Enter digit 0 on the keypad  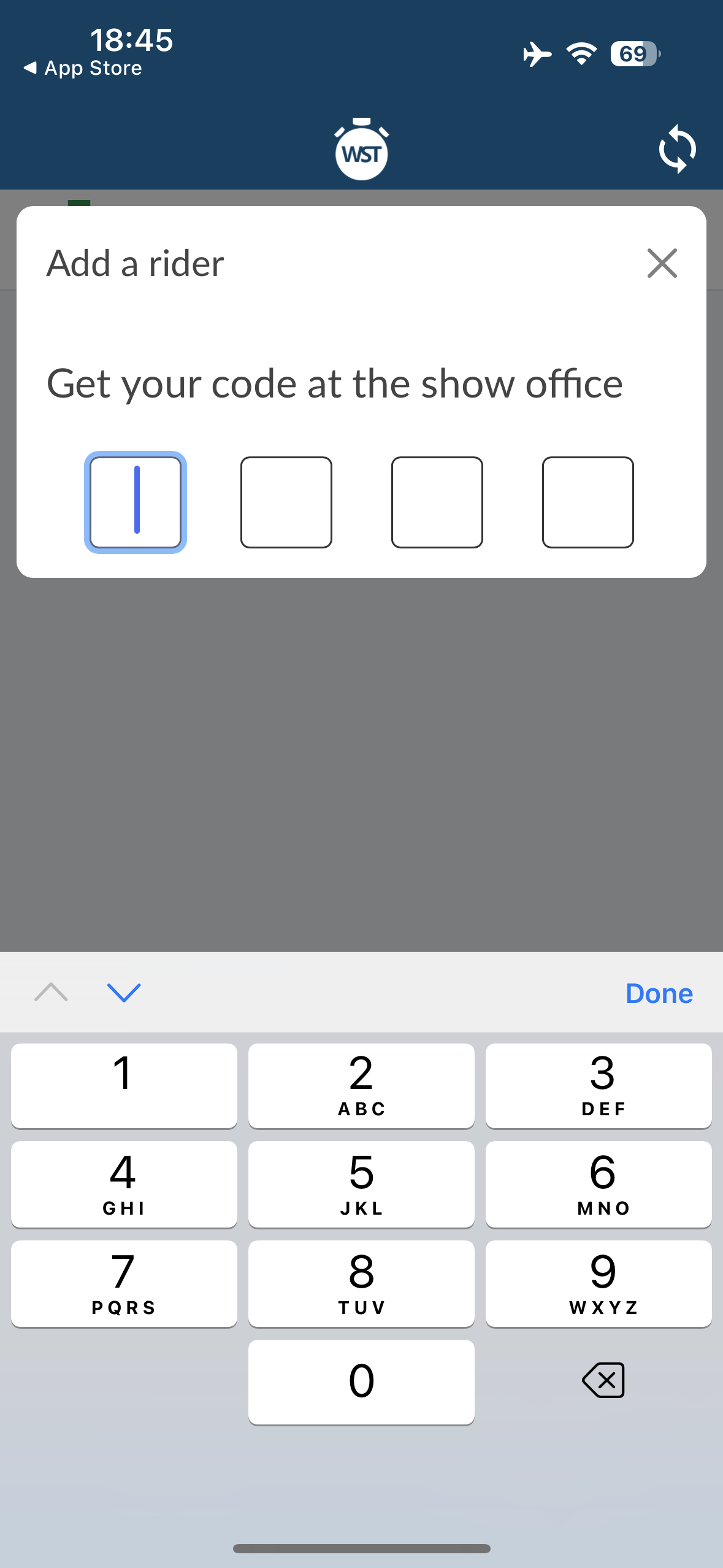coord(361,1382)
